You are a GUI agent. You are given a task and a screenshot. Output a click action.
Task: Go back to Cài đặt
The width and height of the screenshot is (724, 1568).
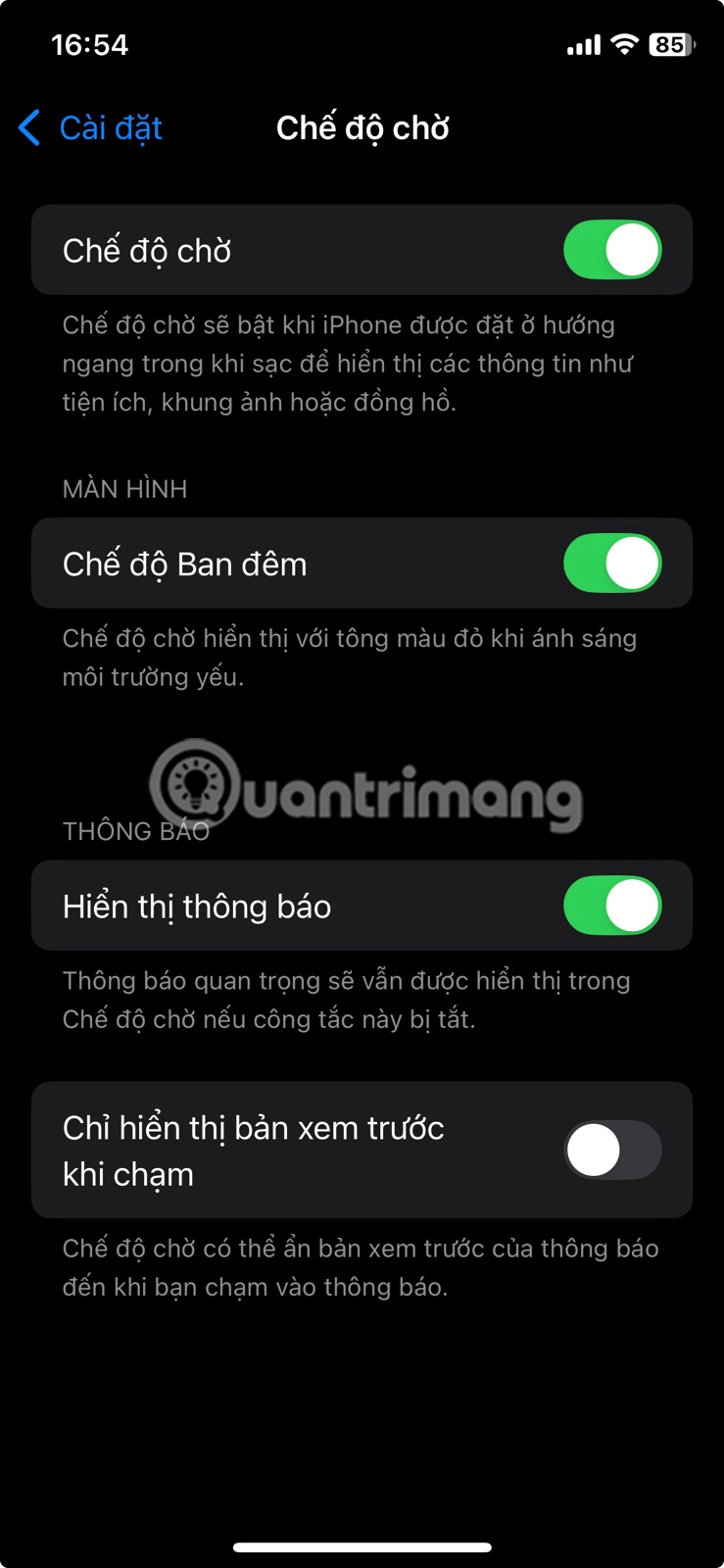(91, 128)
